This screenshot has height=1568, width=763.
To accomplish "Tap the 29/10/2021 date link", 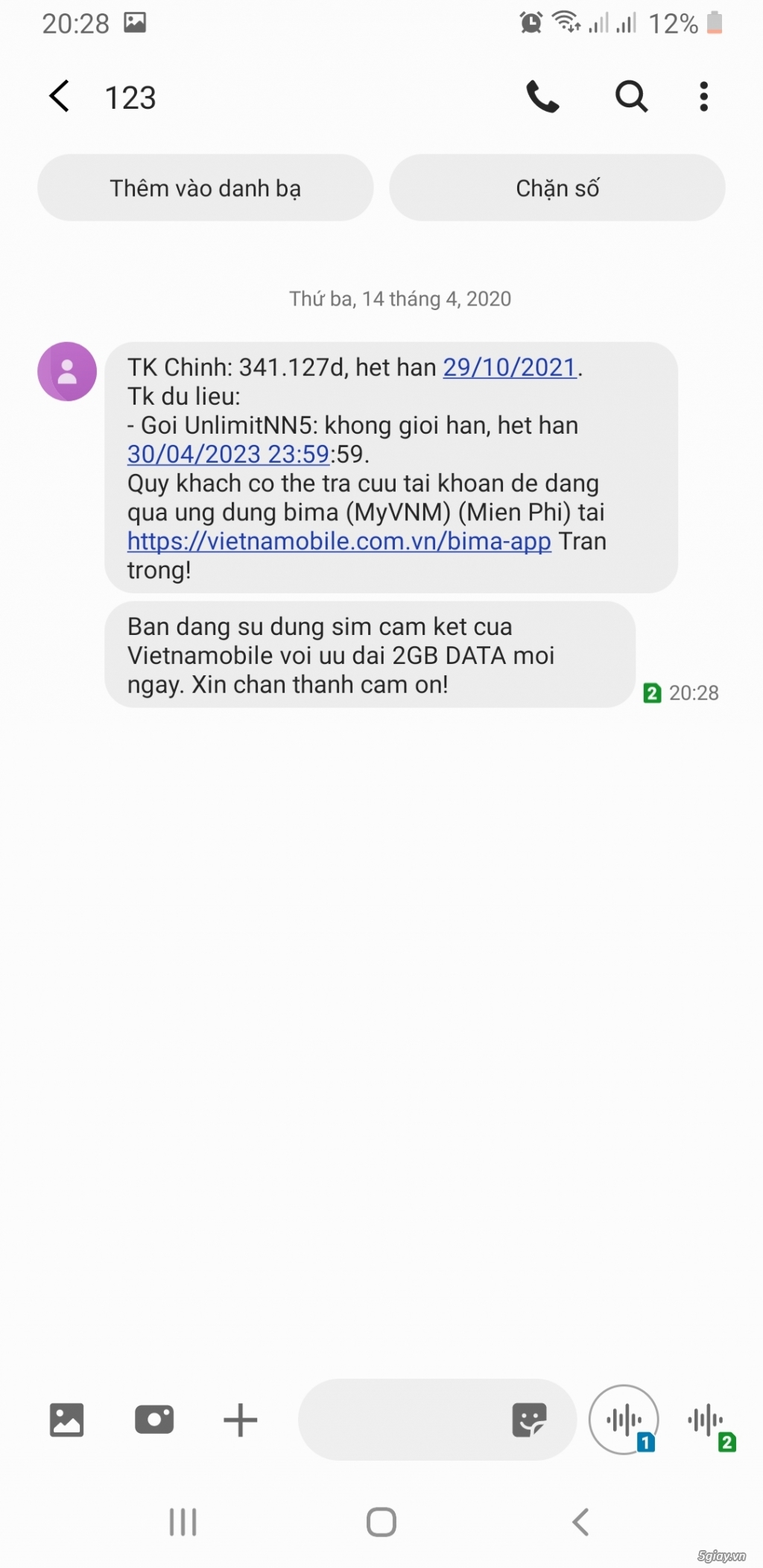I will (510, 367).
